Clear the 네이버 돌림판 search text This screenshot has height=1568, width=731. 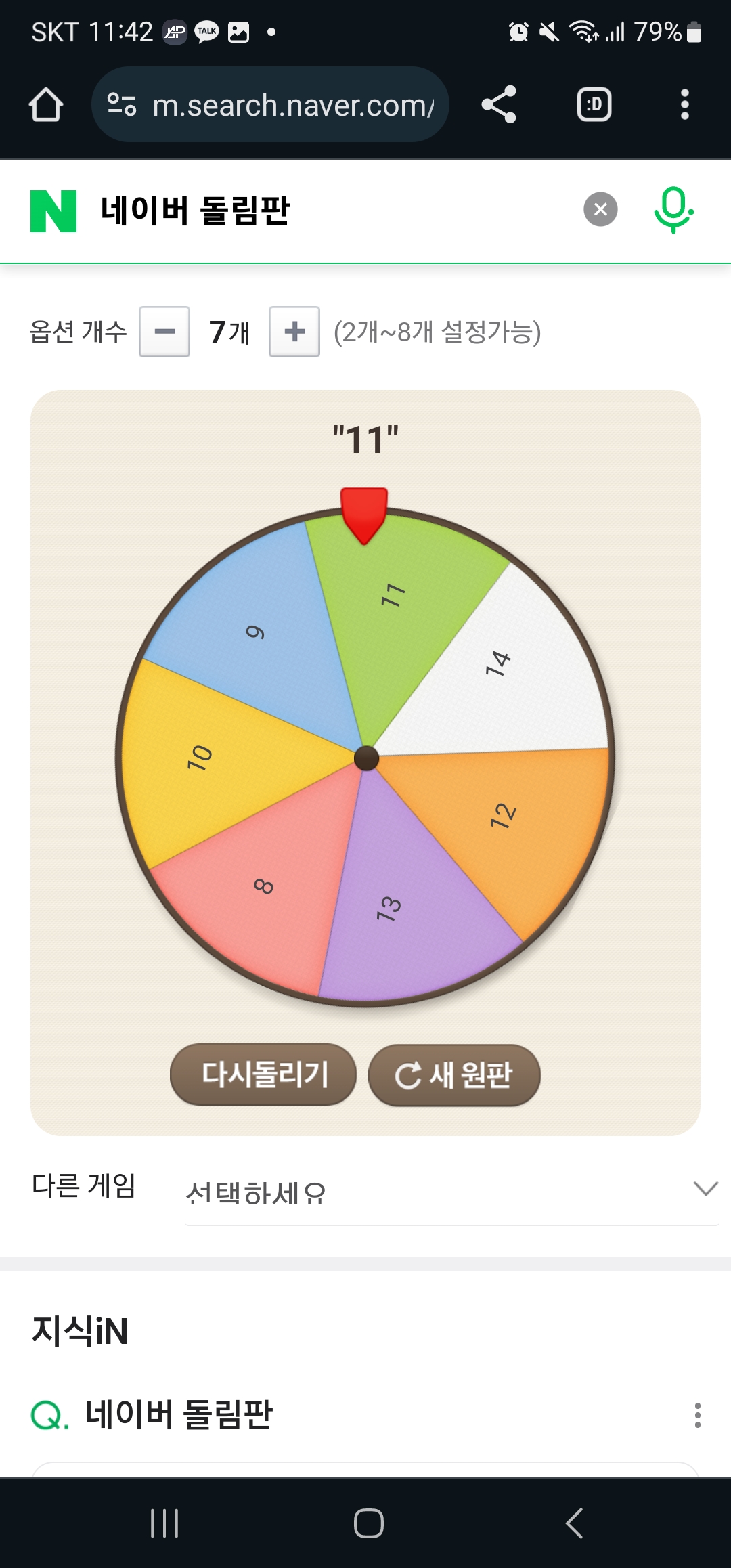point(600,210)
